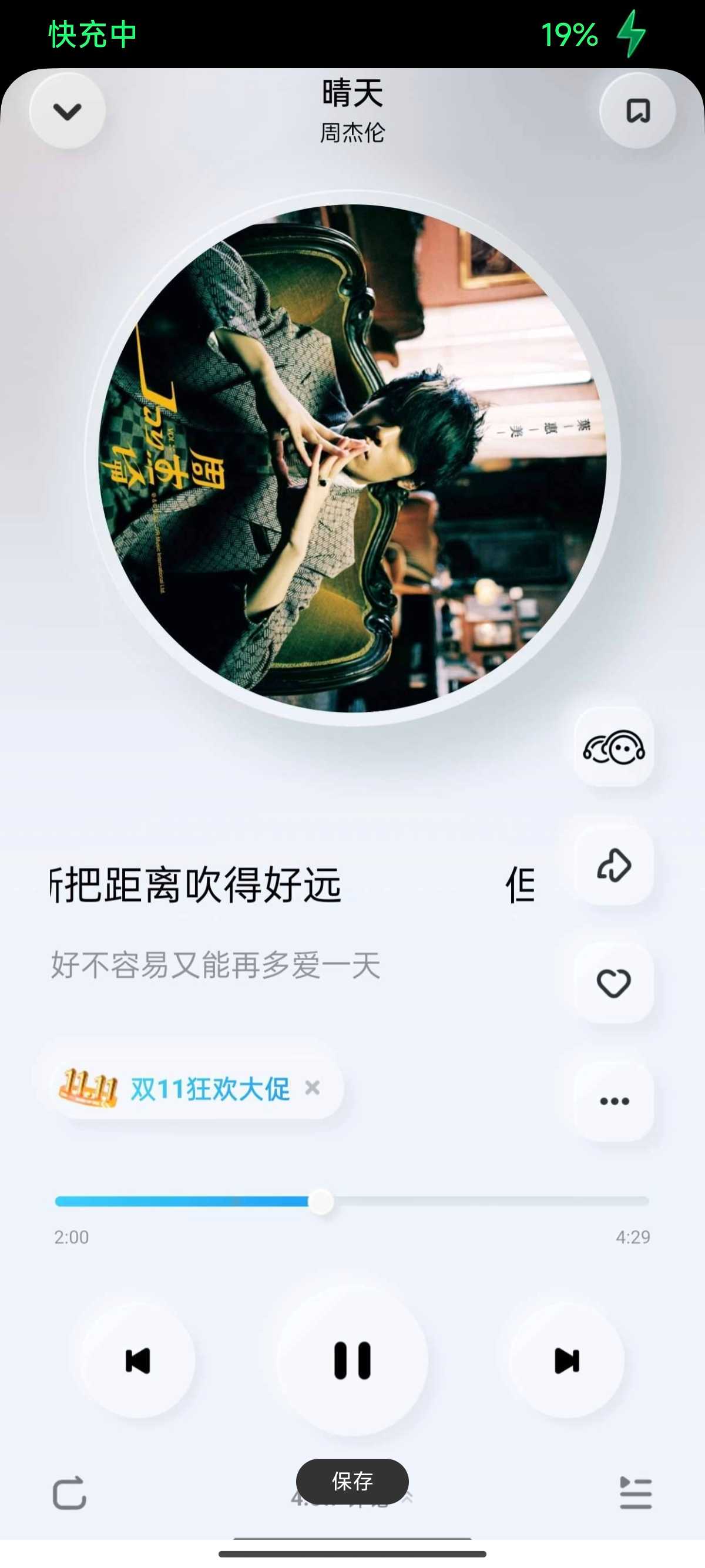Collapse the player with the down chevron
The width and height of the screenshot is (705, 1568).
coord(68,112)
